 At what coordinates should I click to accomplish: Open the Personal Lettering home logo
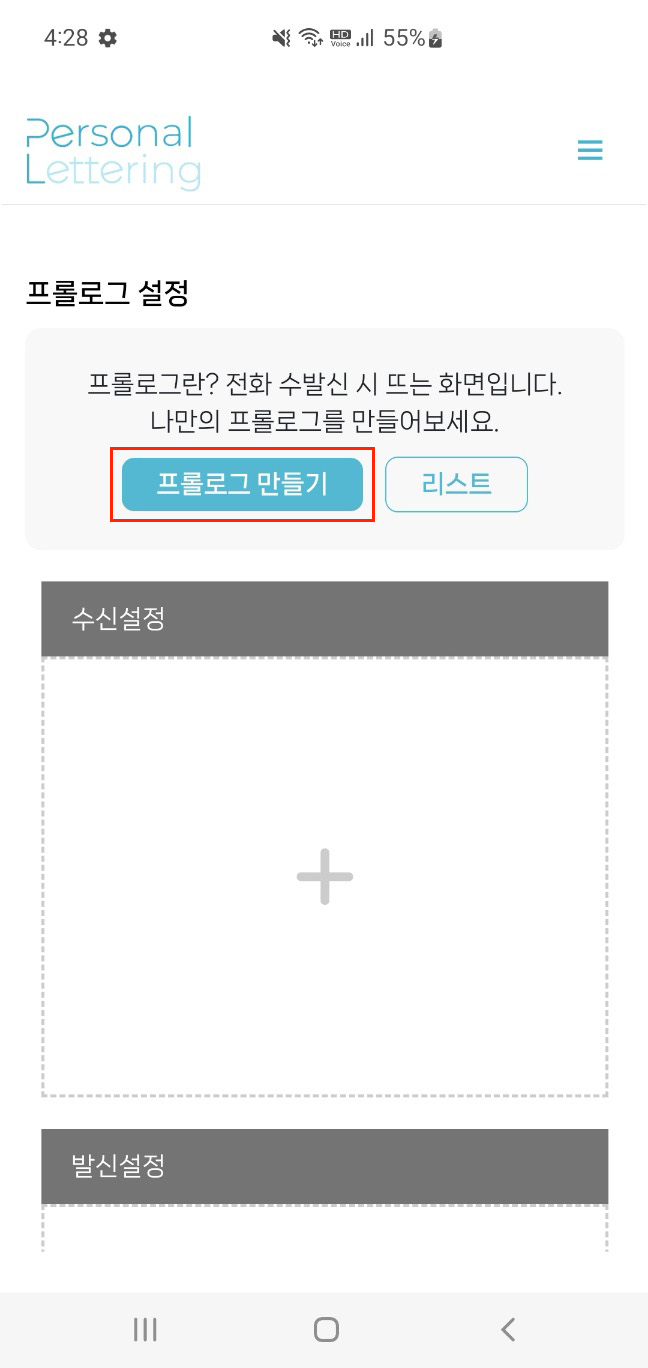tap(113, 153)
